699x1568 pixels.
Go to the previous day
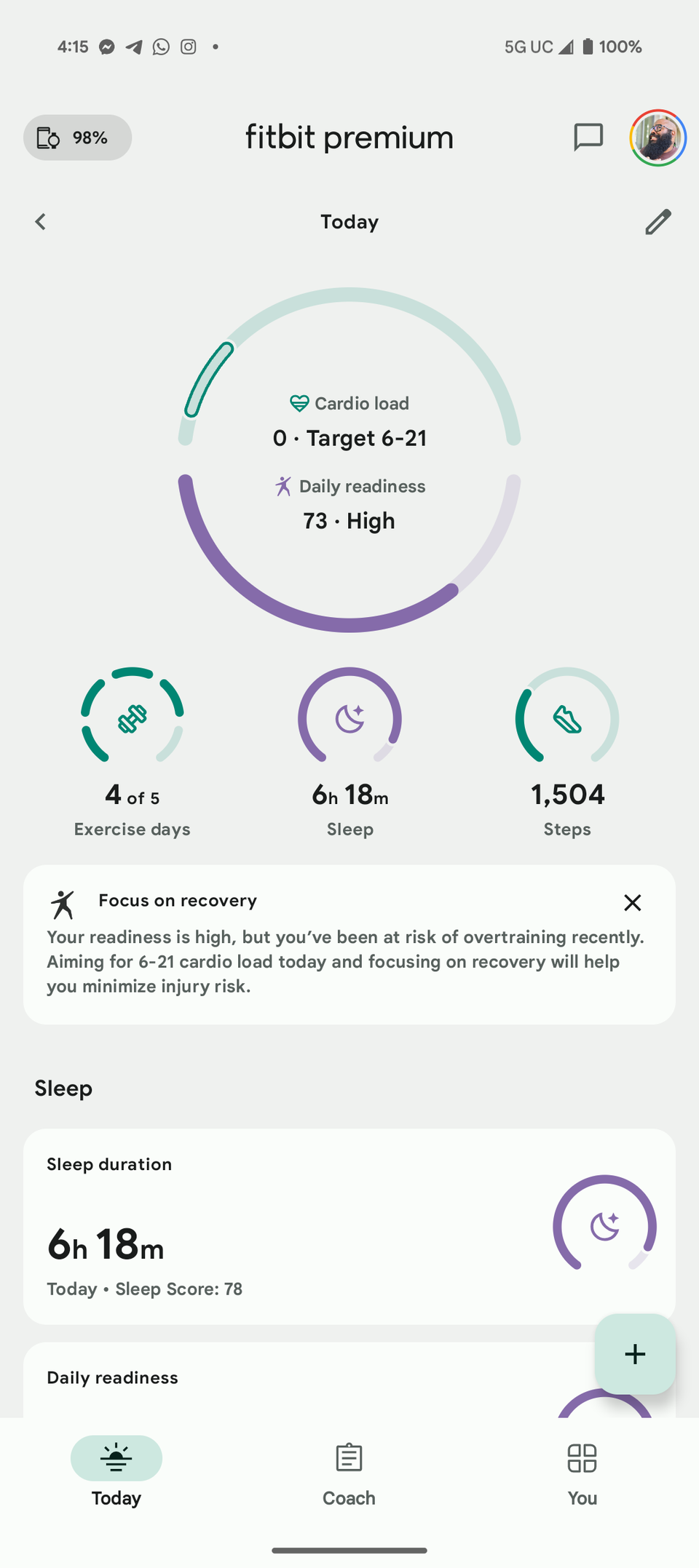[x=41, y=222]
